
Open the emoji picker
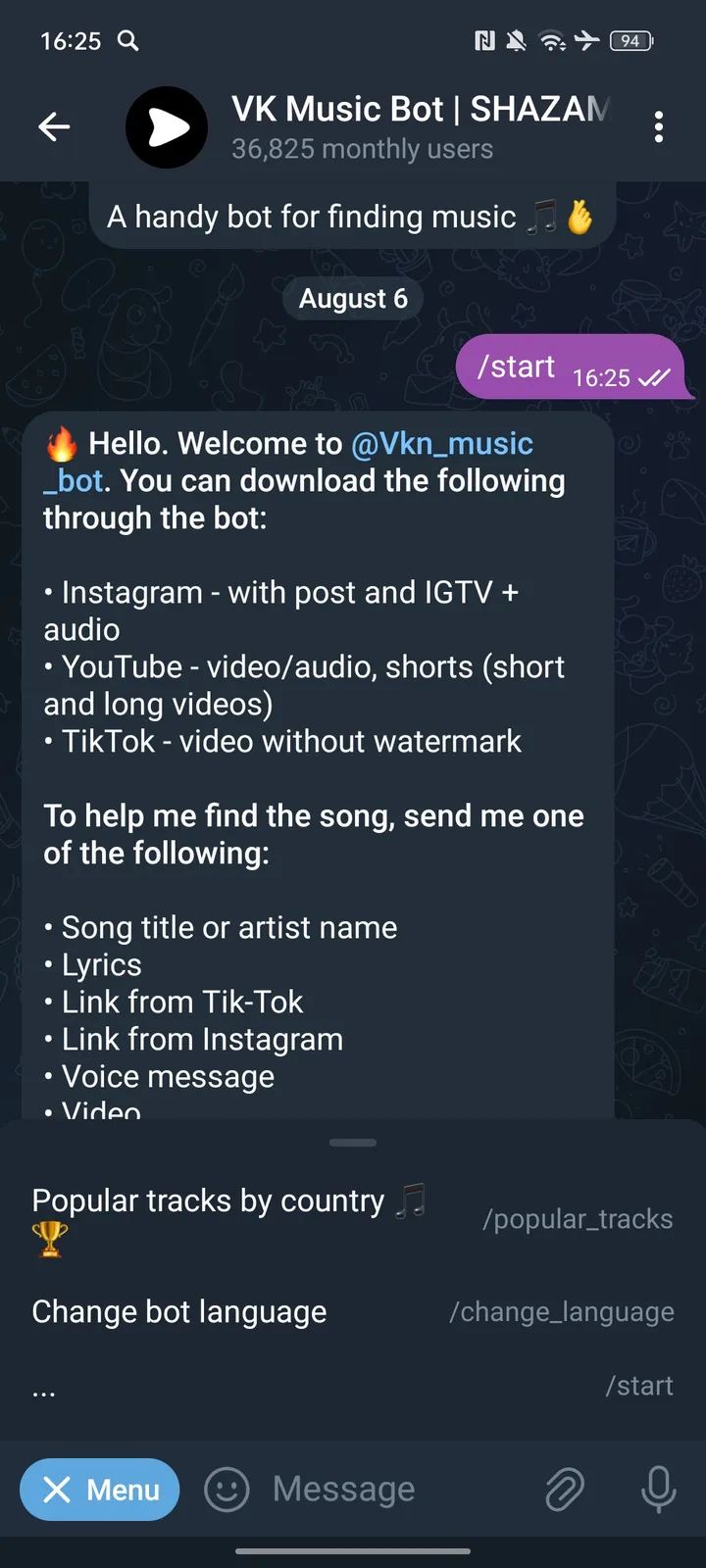click(226, 1490)
